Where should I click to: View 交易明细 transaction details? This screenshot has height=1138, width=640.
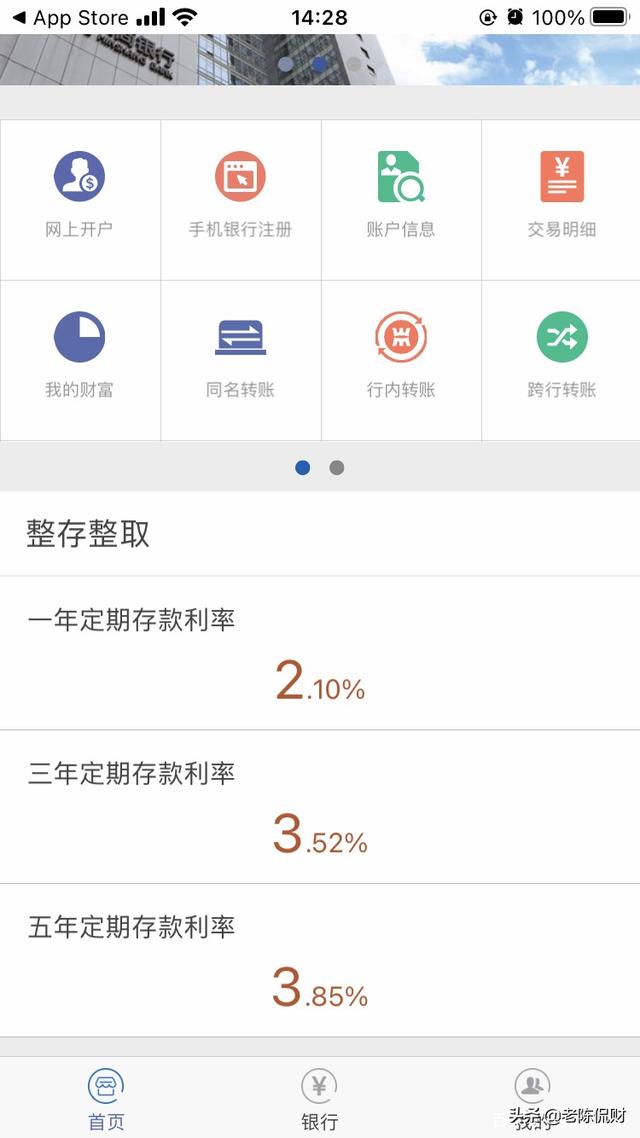(561, 200)
